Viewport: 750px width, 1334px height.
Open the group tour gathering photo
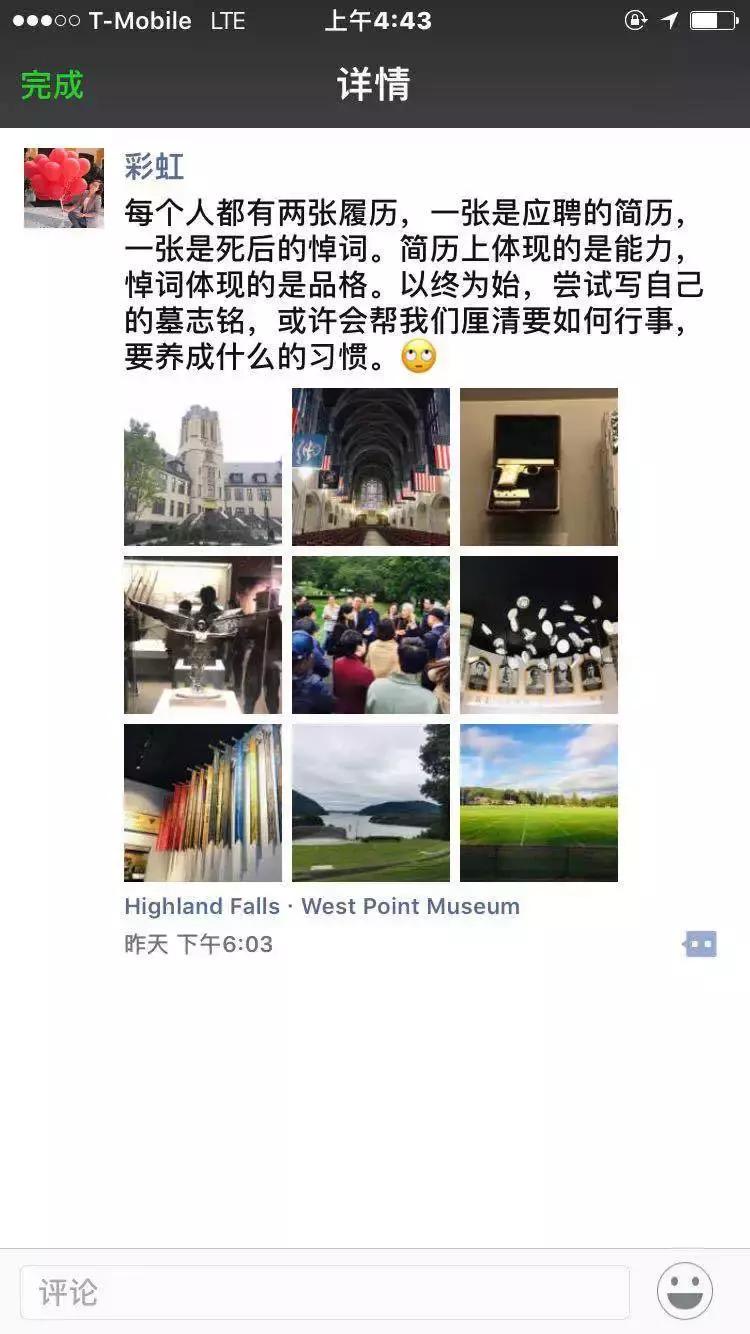tap(370, 635)
